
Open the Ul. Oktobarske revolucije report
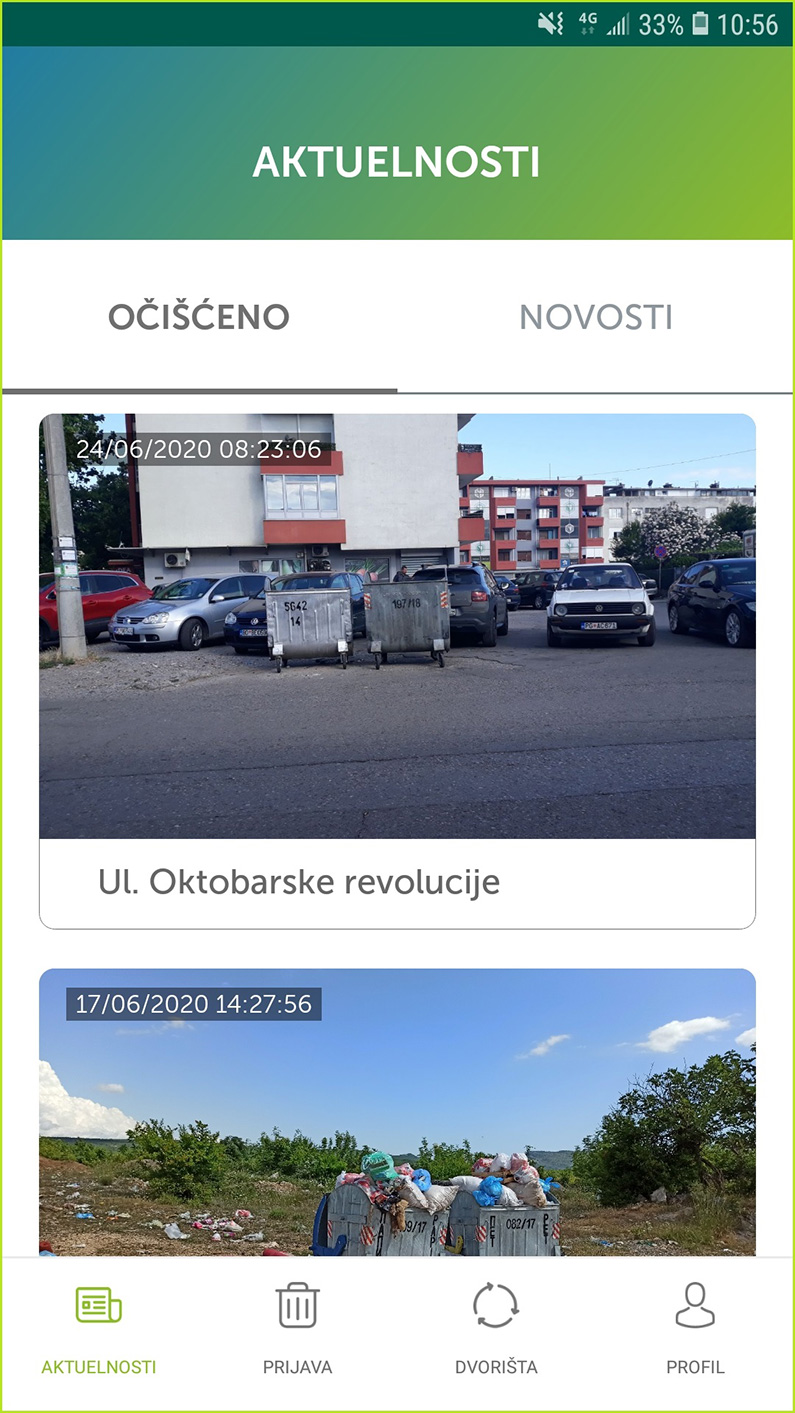pyautogui.click(x=397, y=882)
